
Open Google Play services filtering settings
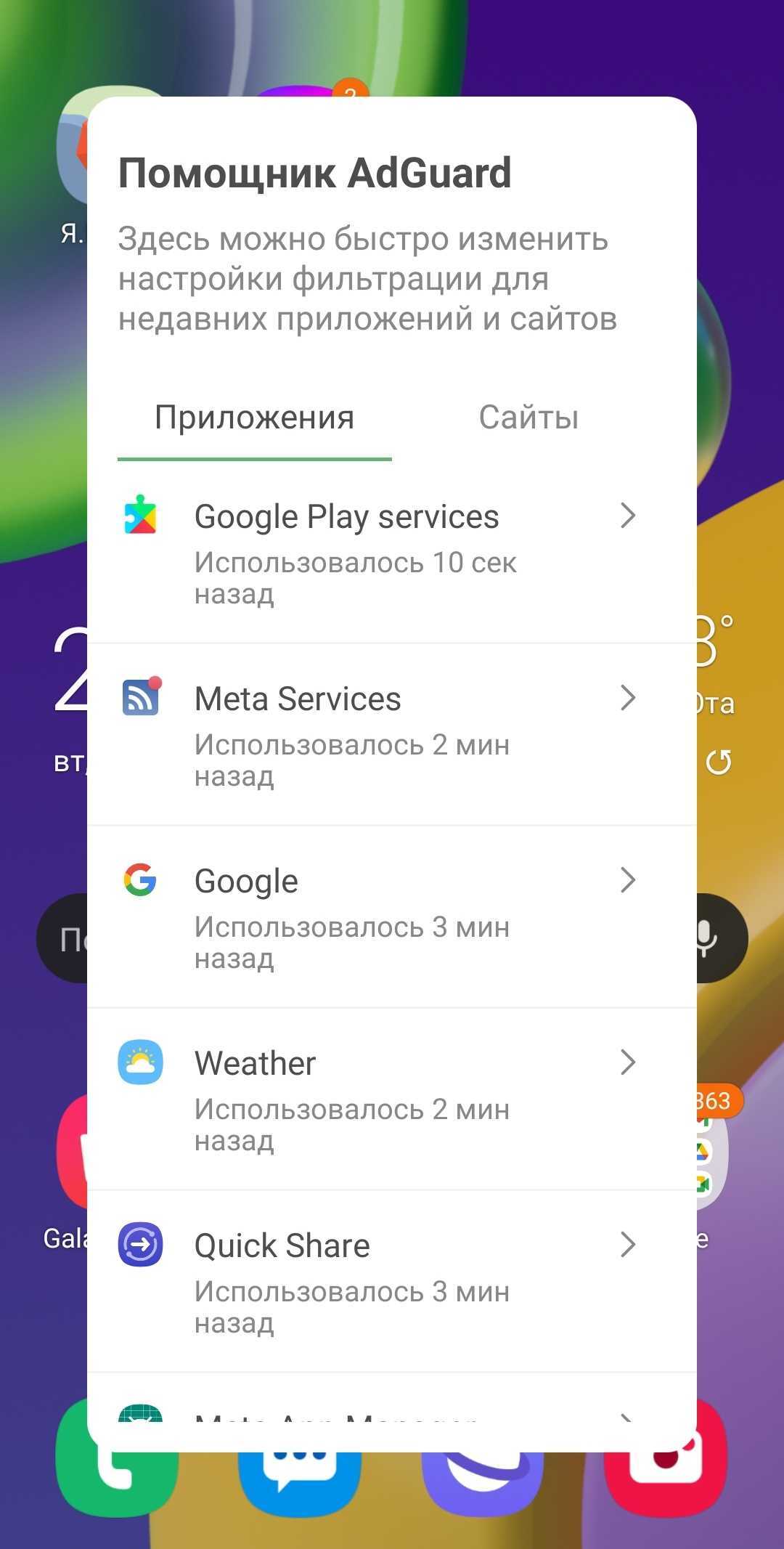click(392, 552)
